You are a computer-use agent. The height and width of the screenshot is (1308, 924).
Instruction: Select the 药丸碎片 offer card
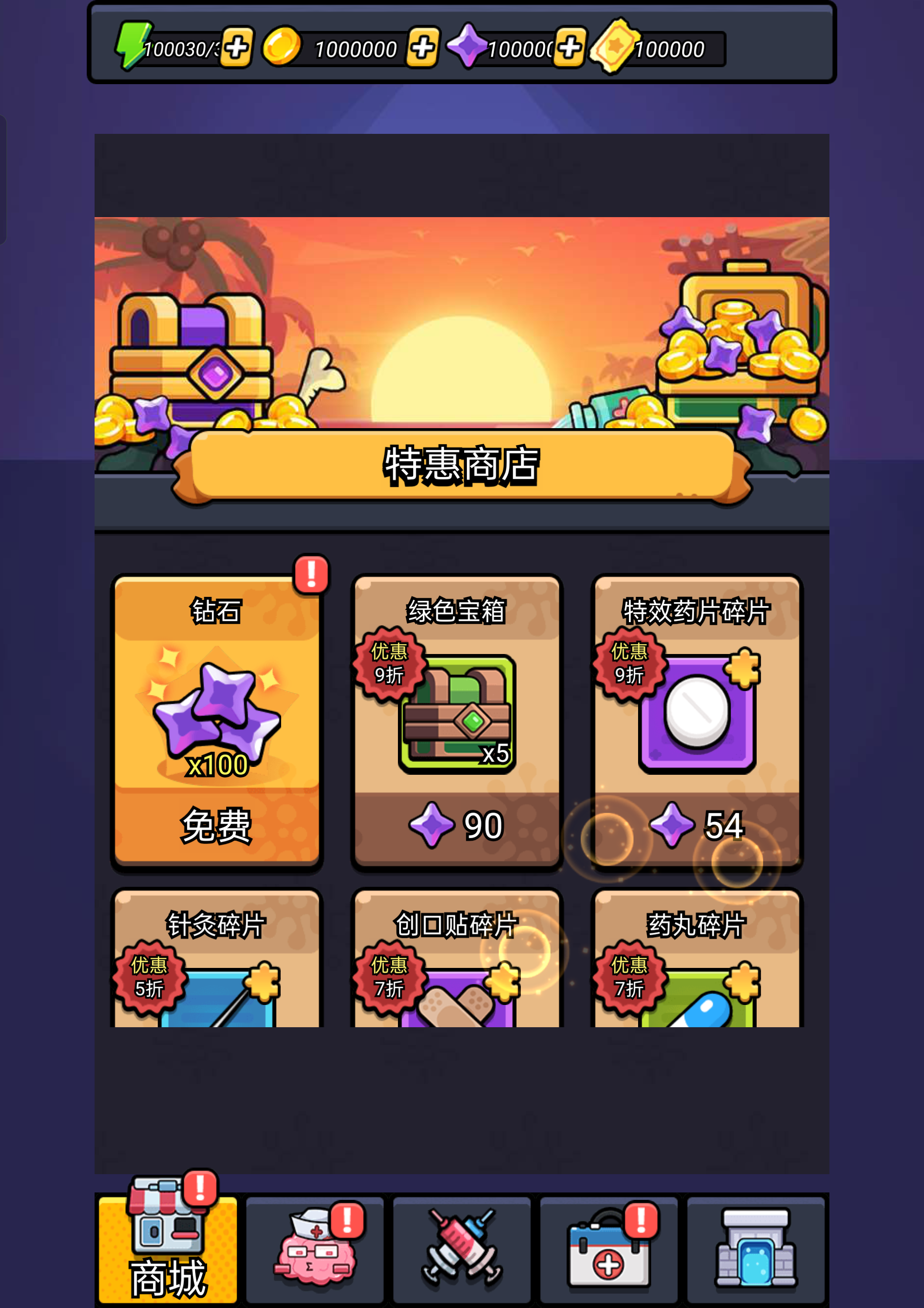click(697, 963)
